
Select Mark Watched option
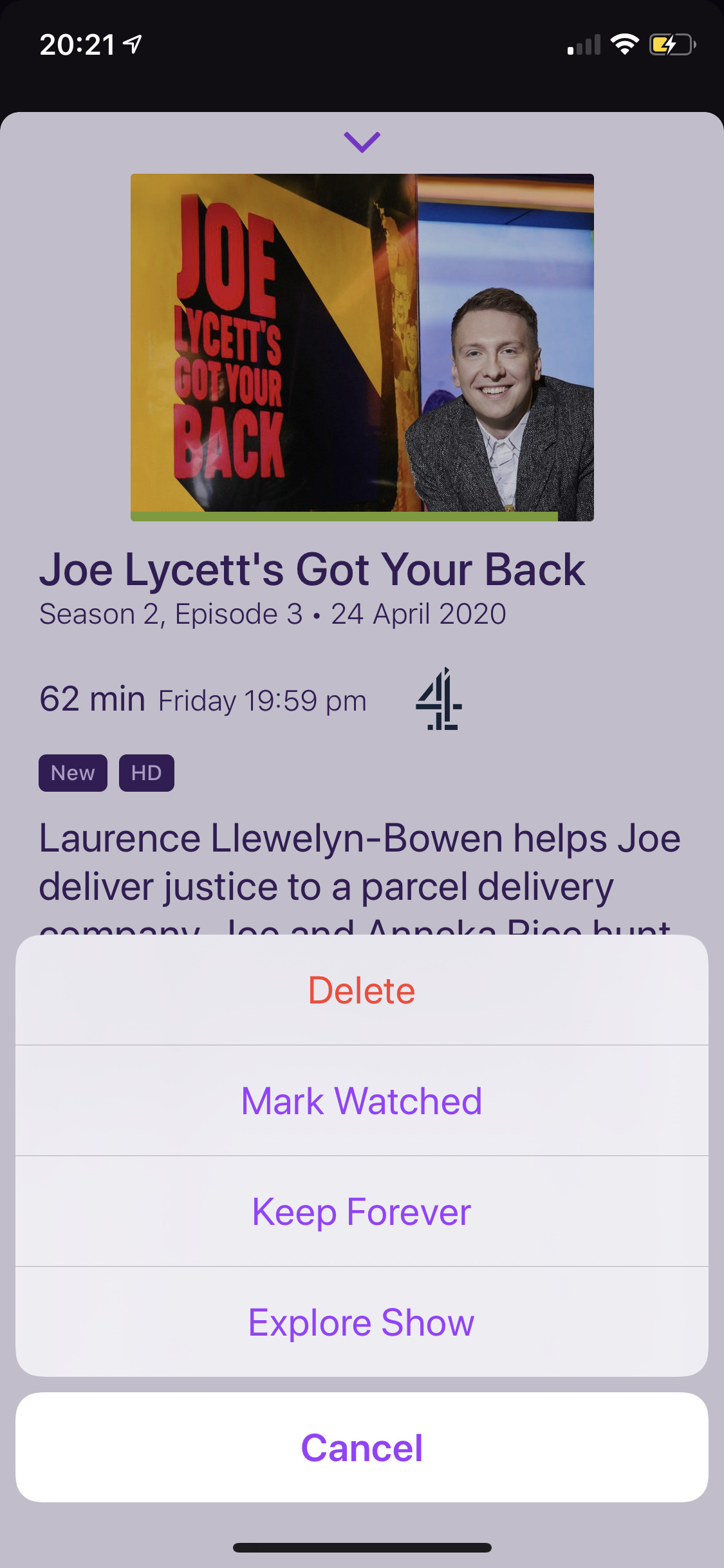(x=362, y=1101)
